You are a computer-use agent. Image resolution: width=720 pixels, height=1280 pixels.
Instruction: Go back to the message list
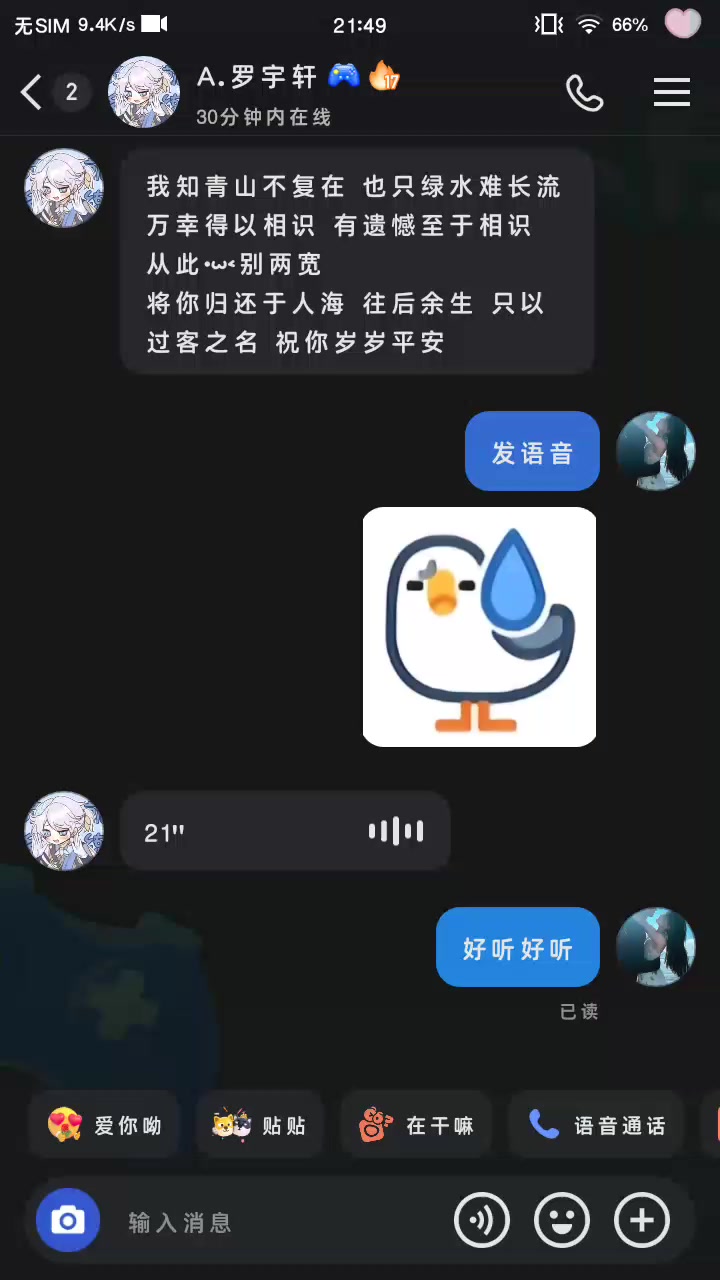[x=32, y=93]
